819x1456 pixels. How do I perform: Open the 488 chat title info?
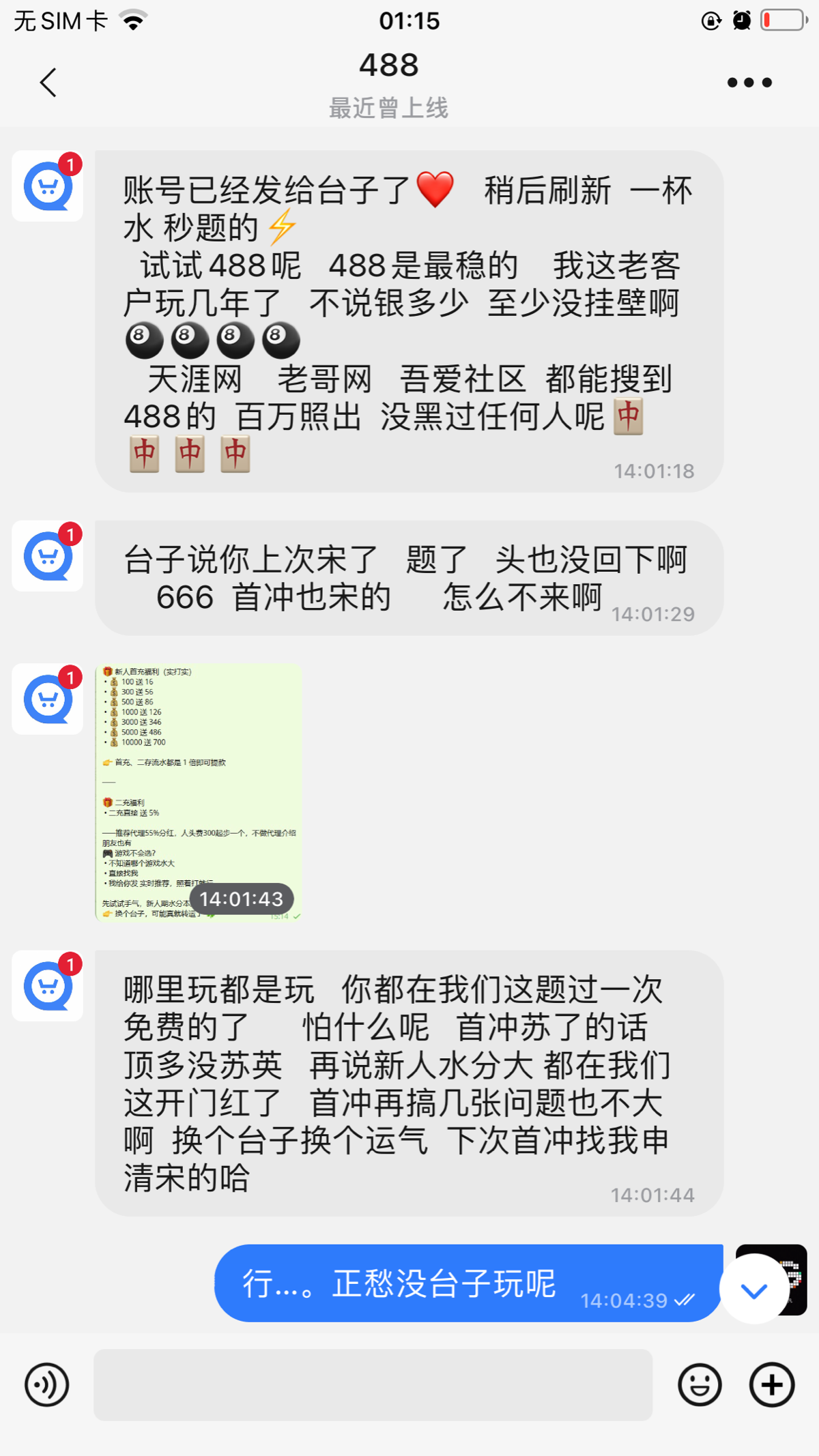tap(389, 66)
